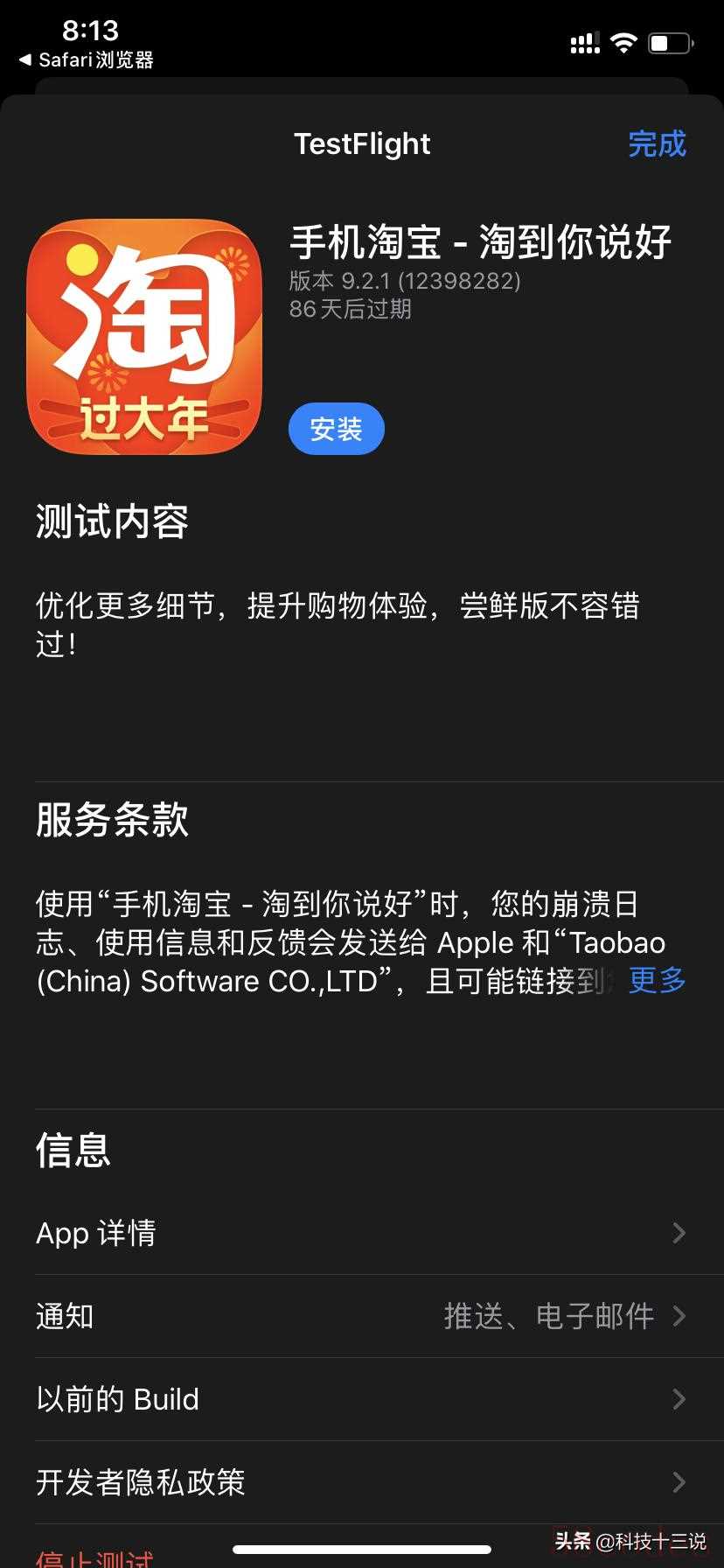Install 手机淘宝 with the 安装 button
This screenshot has width=724, height=1568.
[337, 429]
